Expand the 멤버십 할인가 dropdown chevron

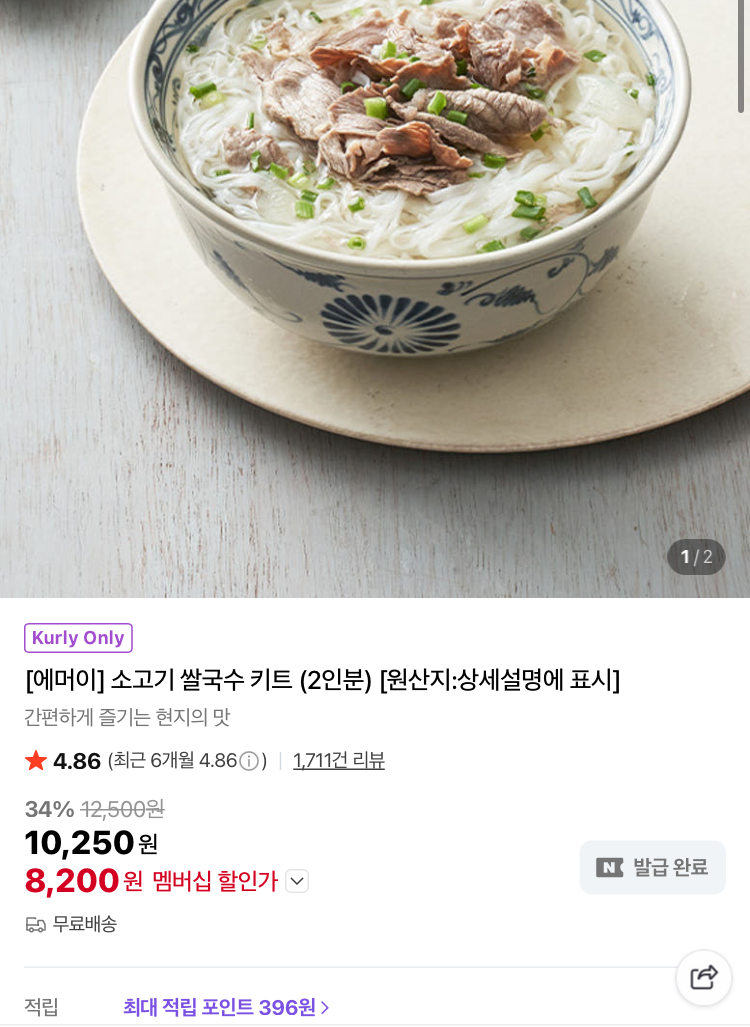coord(297,881)
